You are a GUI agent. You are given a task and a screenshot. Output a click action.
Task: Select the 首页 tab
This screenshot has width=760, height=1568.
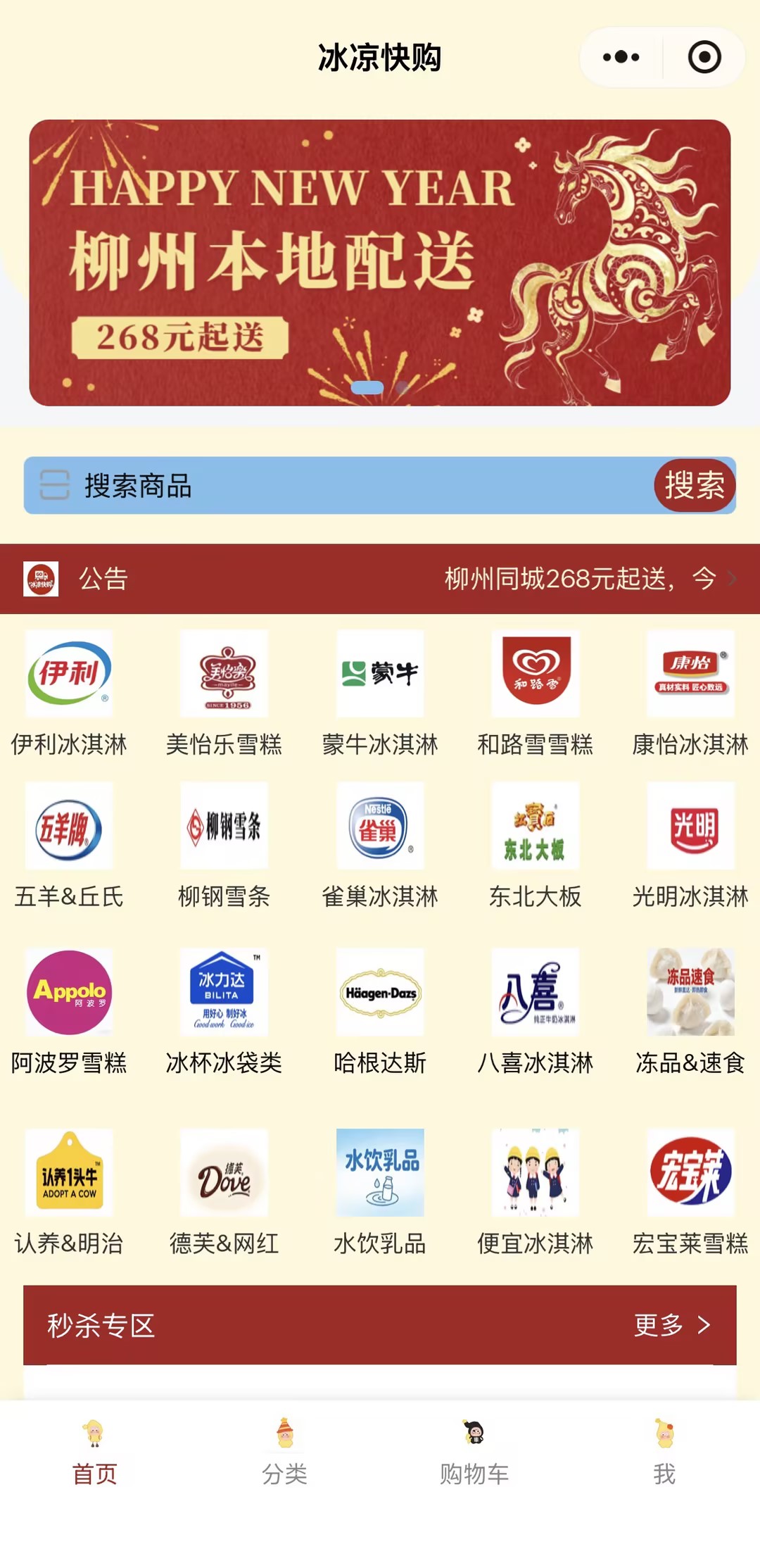pyautogui.click(x=94, y=1452)
